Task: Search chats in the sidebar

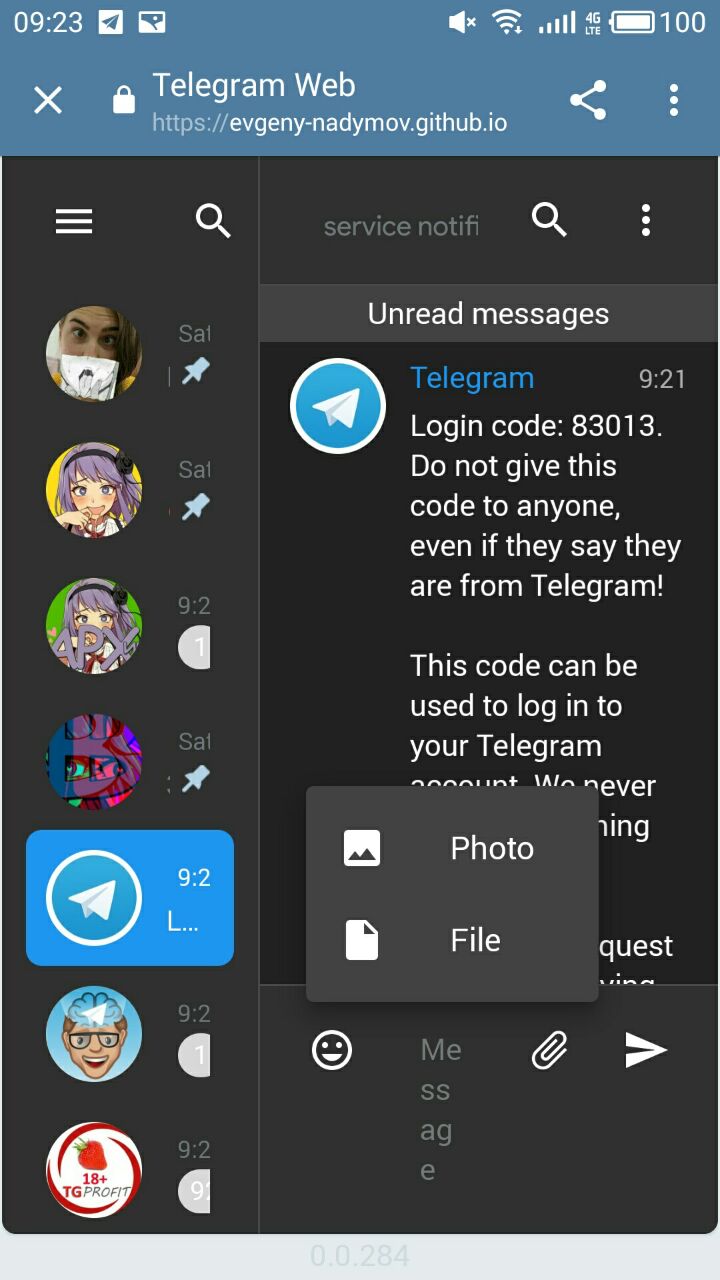Action: [x=213, y=221]
